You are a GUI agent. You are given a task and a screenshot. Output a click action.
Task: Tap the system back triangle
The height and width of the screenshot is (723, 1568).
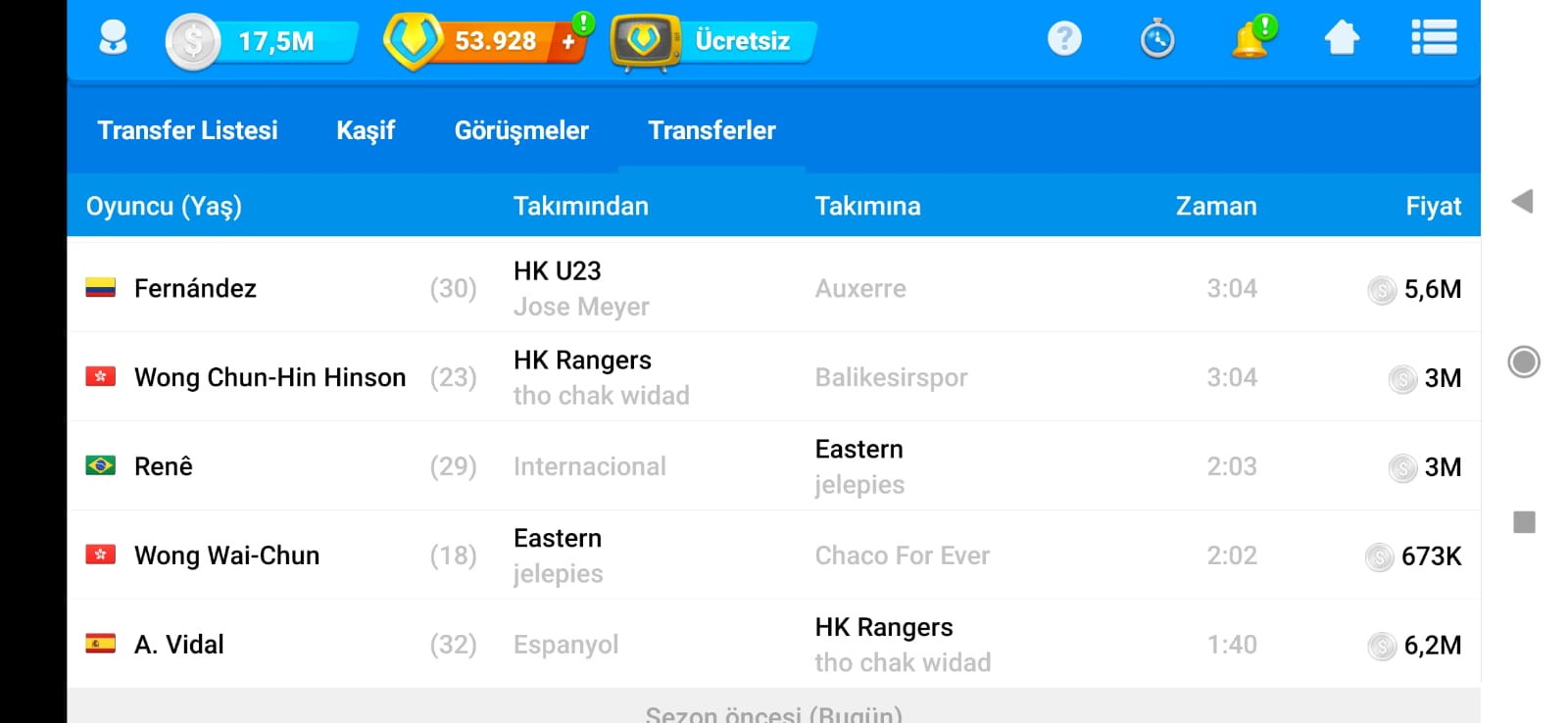1522,202
